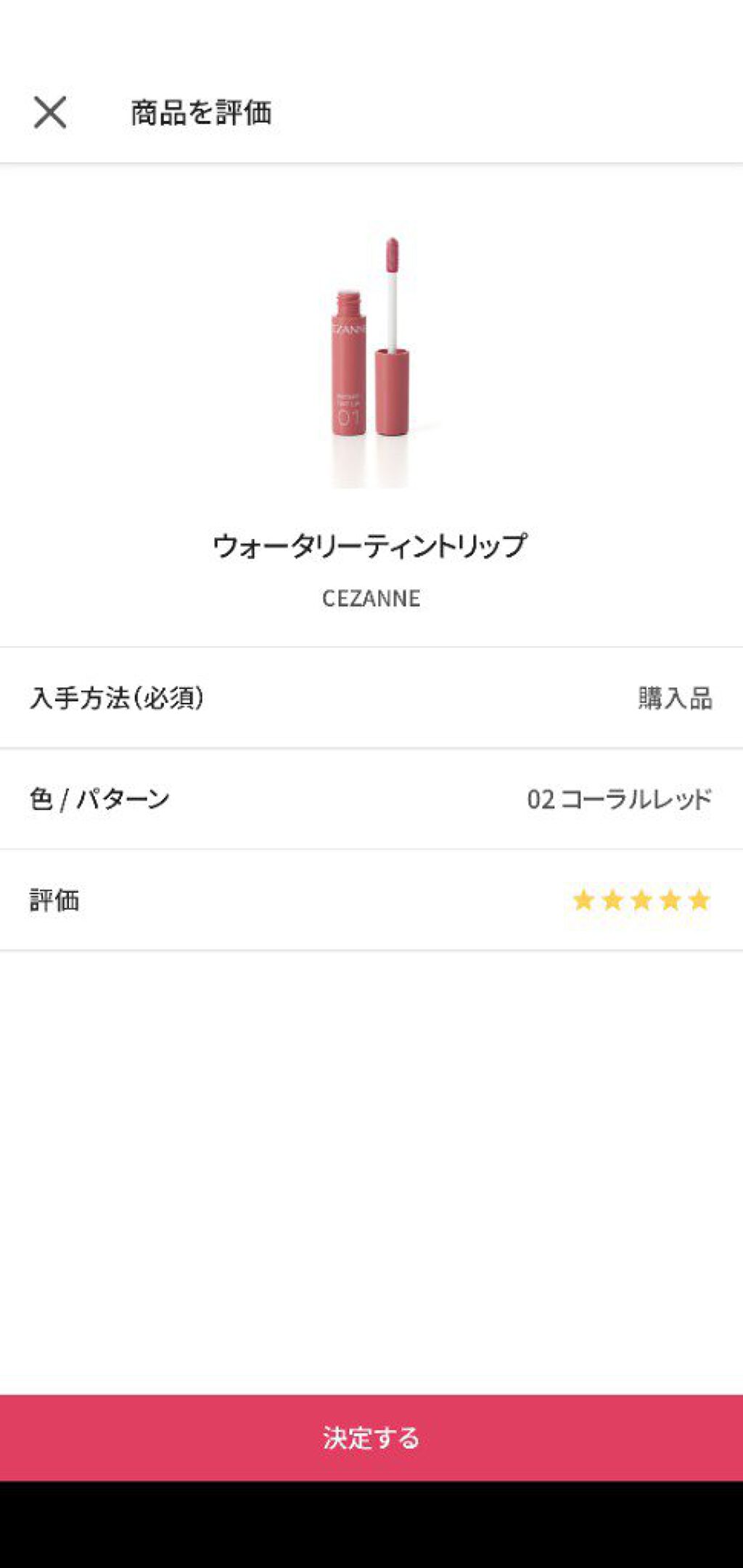
Task: Select 02 コーラルレッド color option
Action: pyautogui.click(x=620, y=799)
